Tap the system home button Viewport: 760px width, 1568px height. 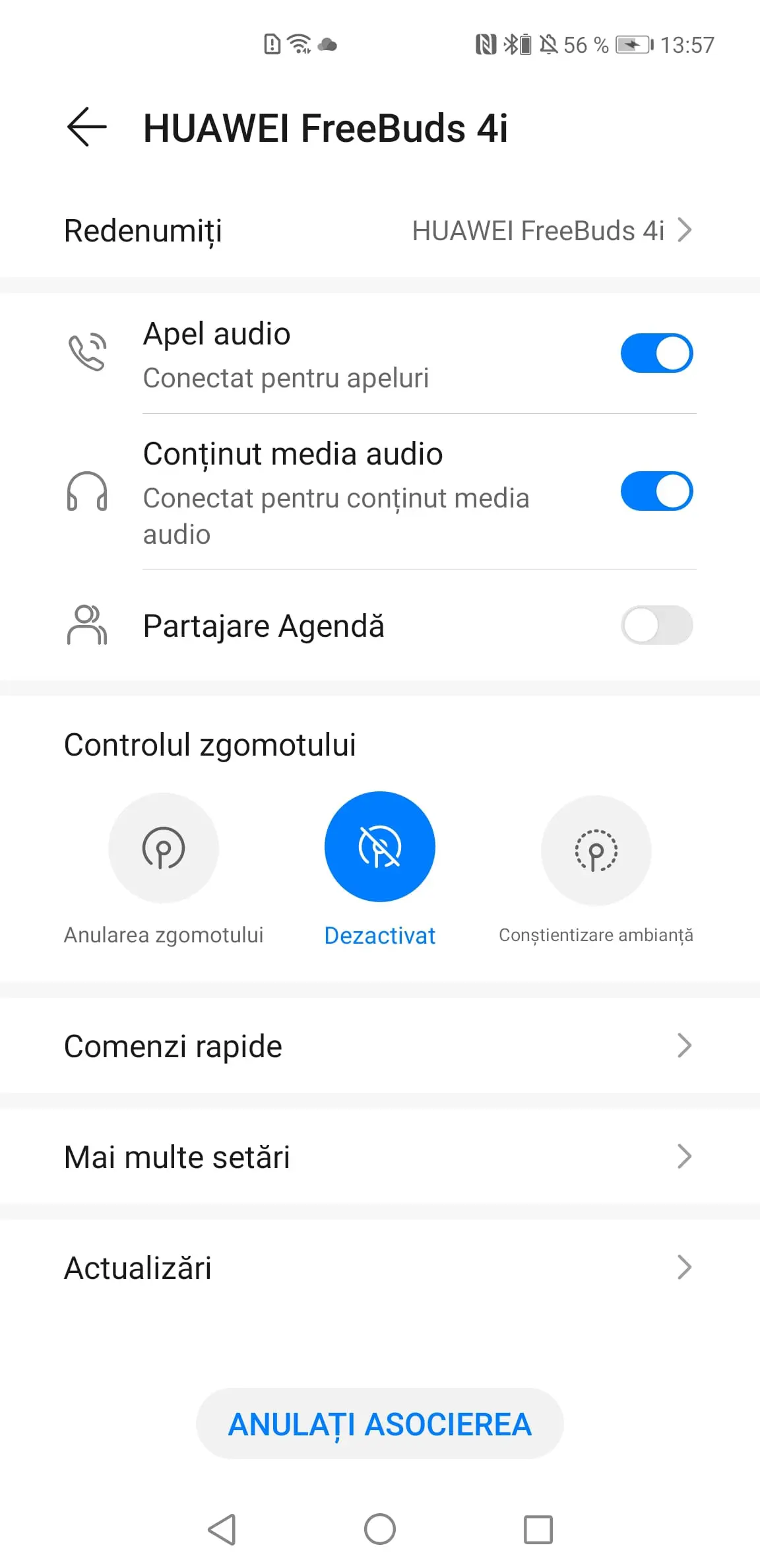pos(379,1529)
